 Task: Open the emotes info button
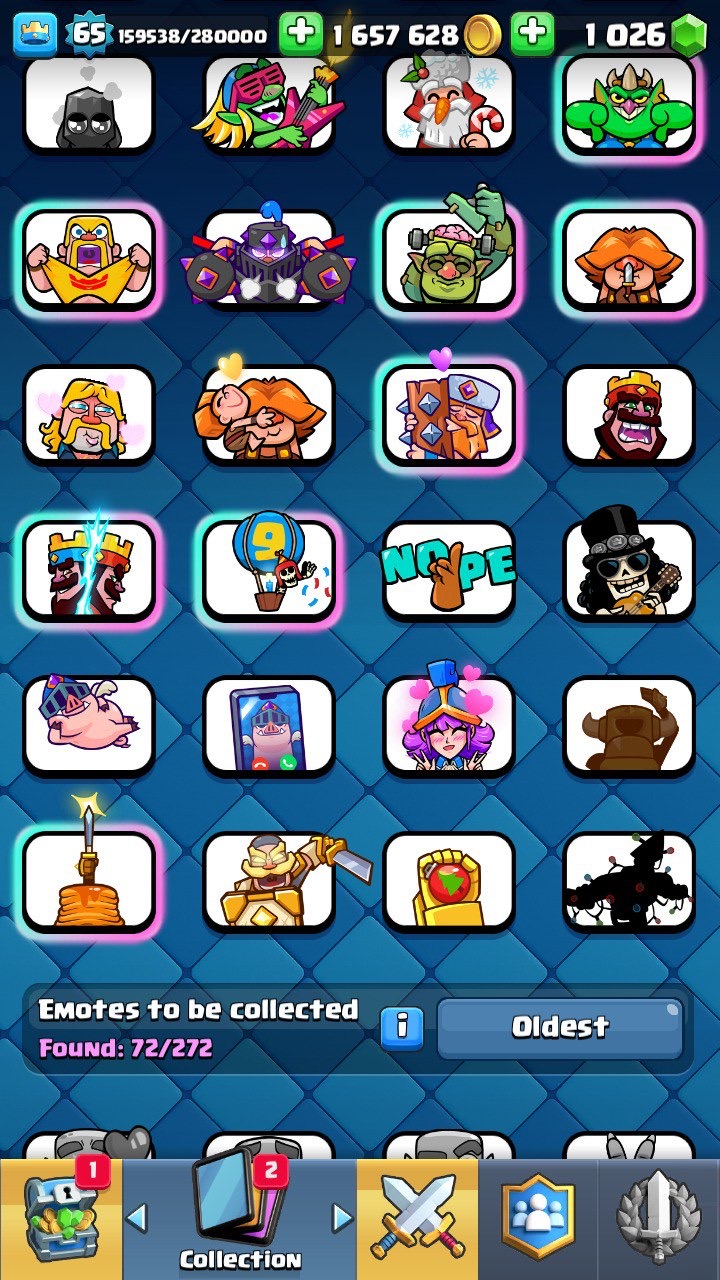coord(401,1027)
